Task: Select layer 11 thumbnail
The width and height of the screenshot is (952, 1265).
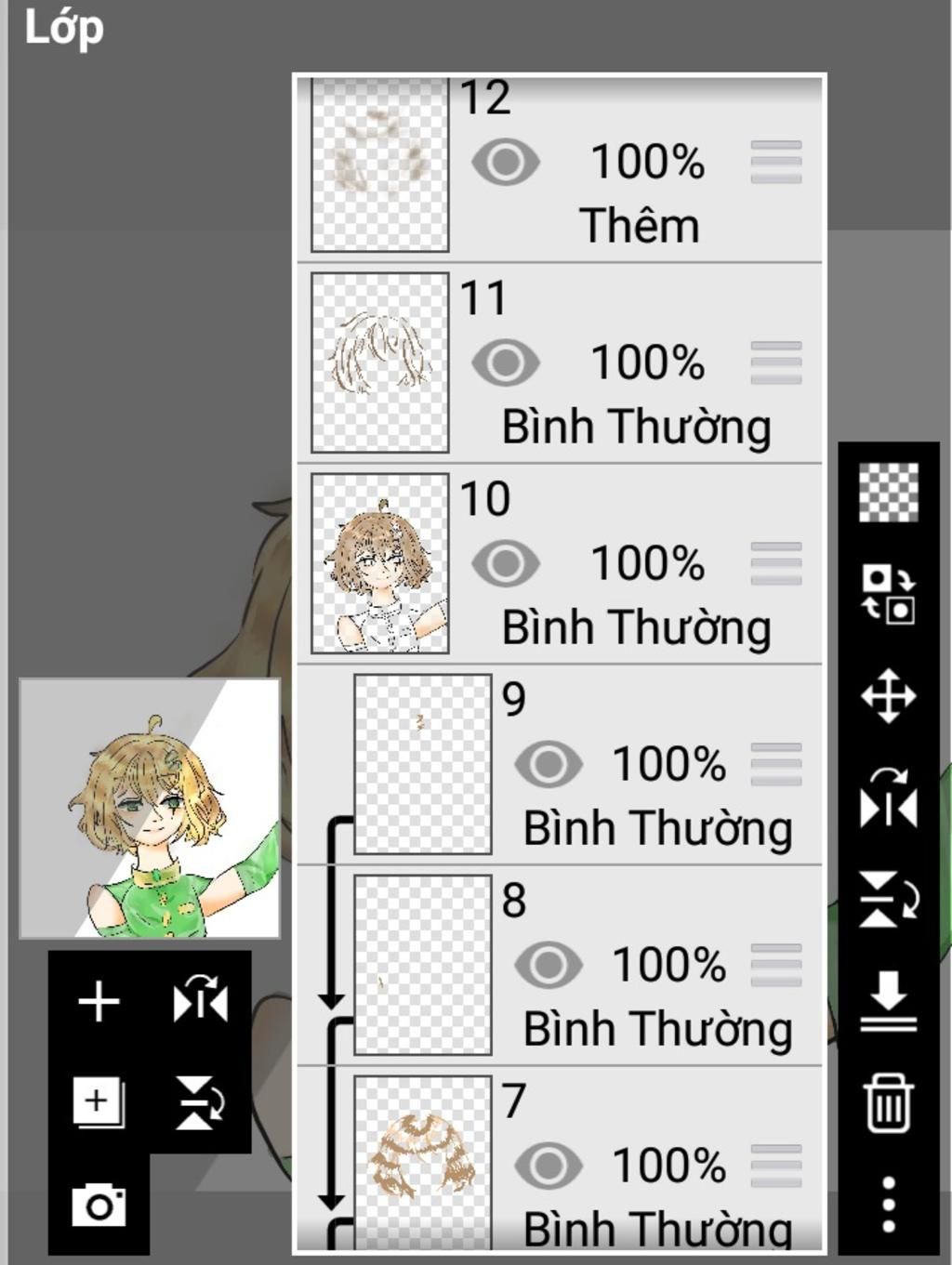Action: pos(379,362)
